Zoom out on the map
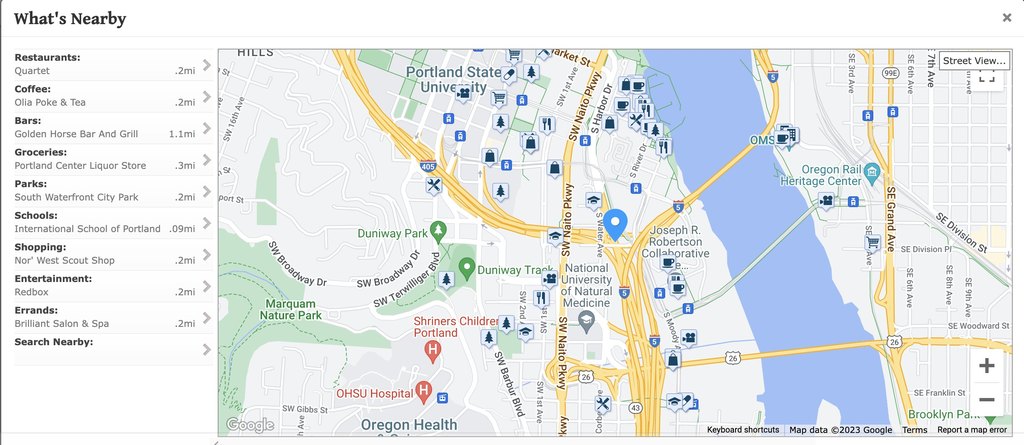Image resolution: width=1024 pixels, height=445 pixels. [x=986, y=400]
